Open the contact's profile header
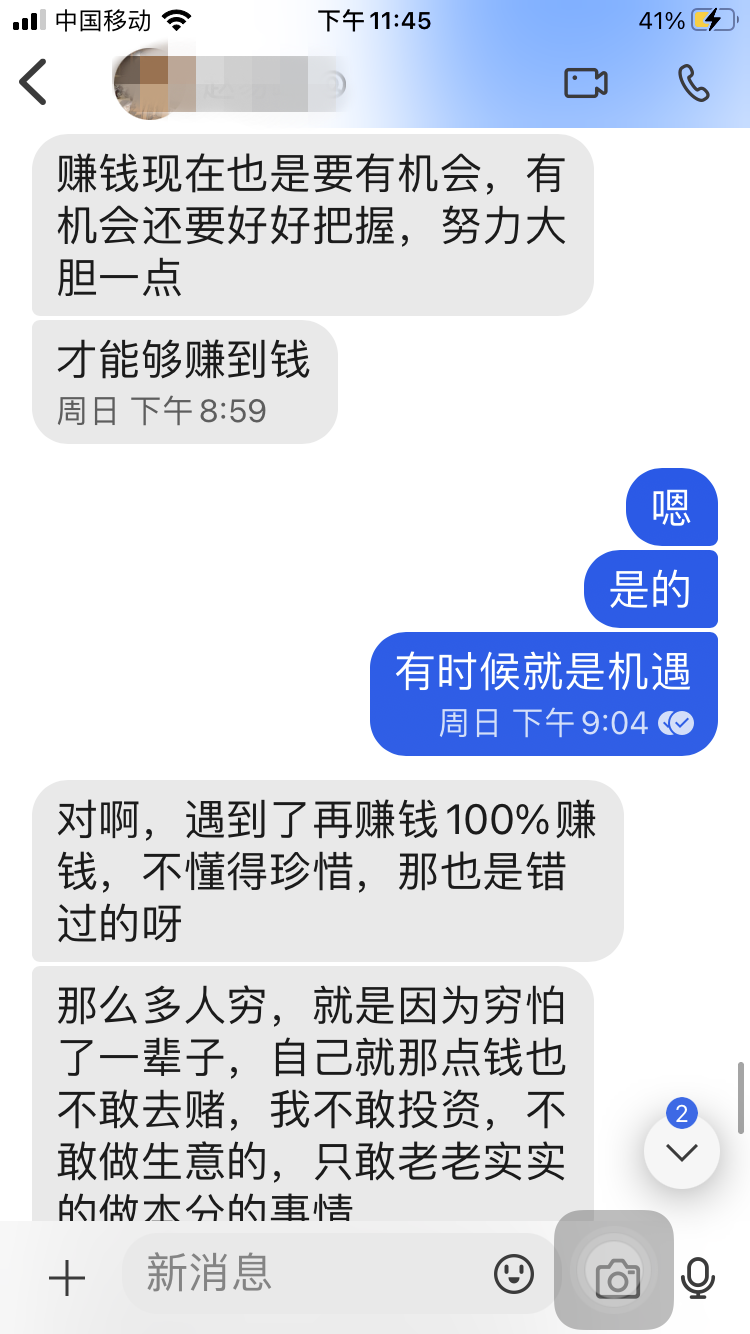 click(x=230, y=83)
